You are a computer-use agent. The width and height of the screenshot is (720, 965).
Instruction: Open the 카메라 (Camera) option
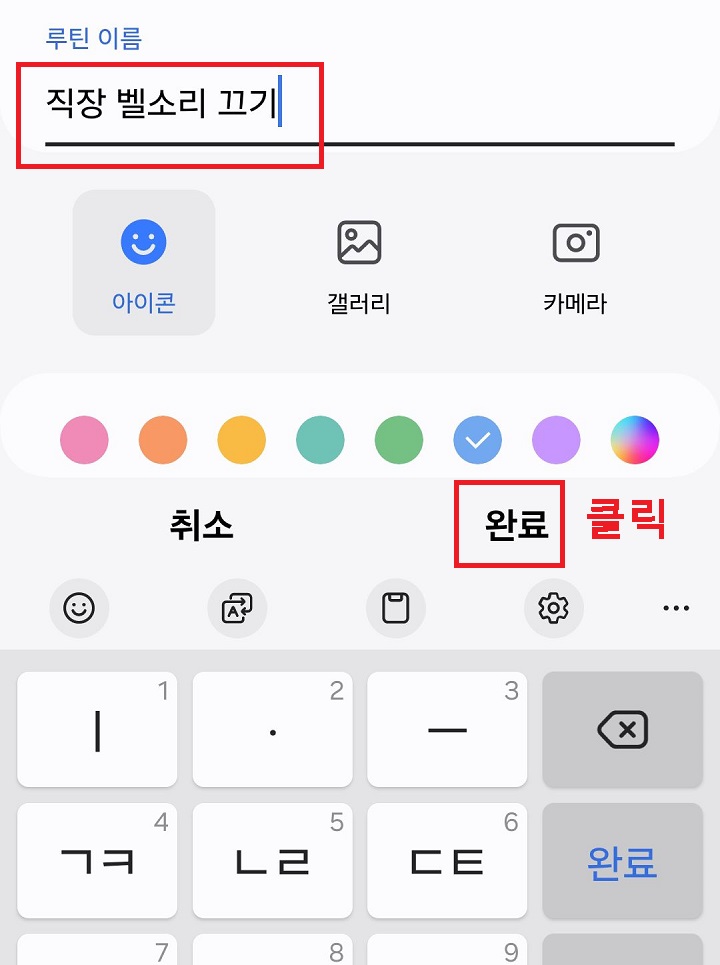point(575,262)
